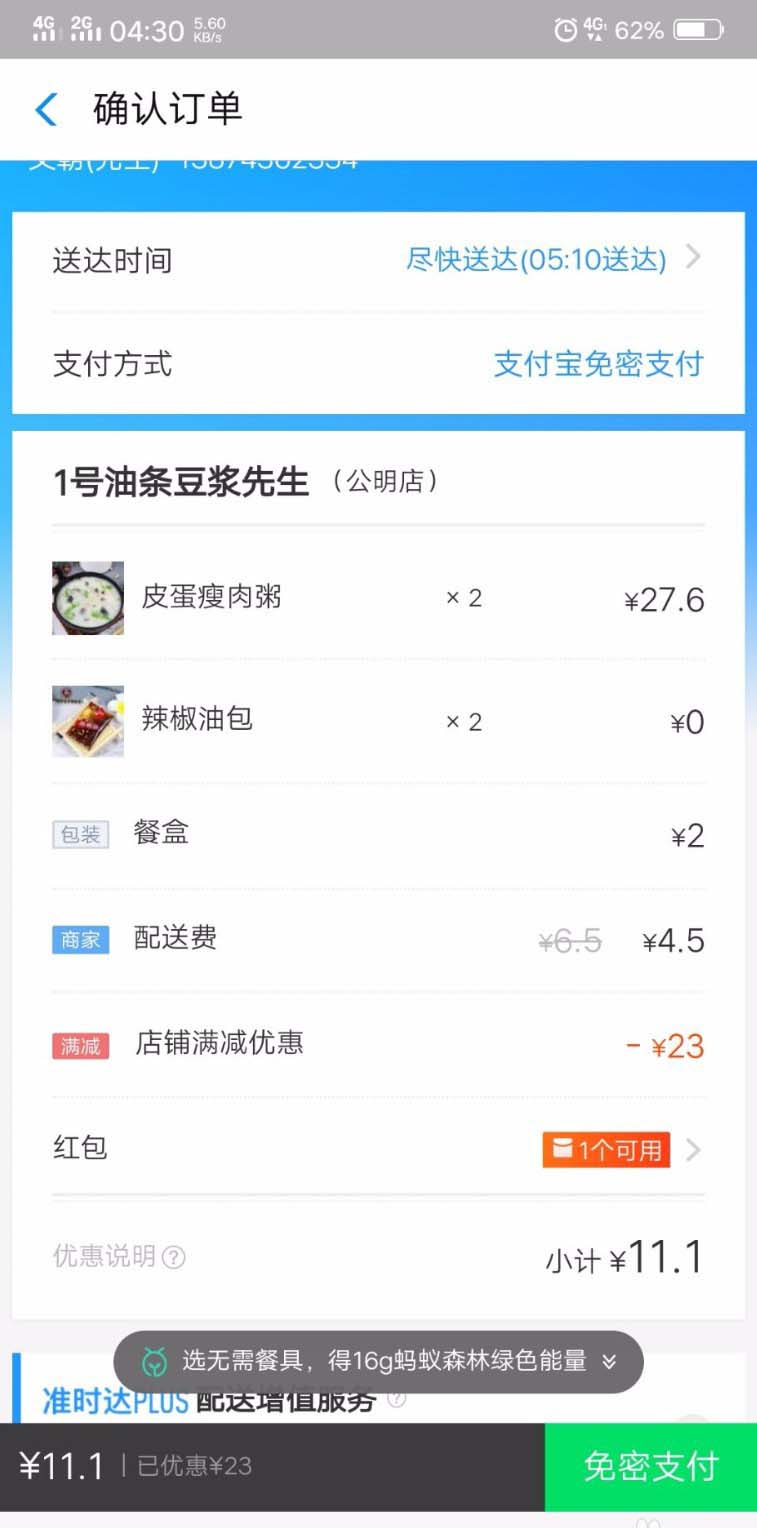Go back from the 确认订单 page
Screen dimensions: 757x1528
(46, 109)
